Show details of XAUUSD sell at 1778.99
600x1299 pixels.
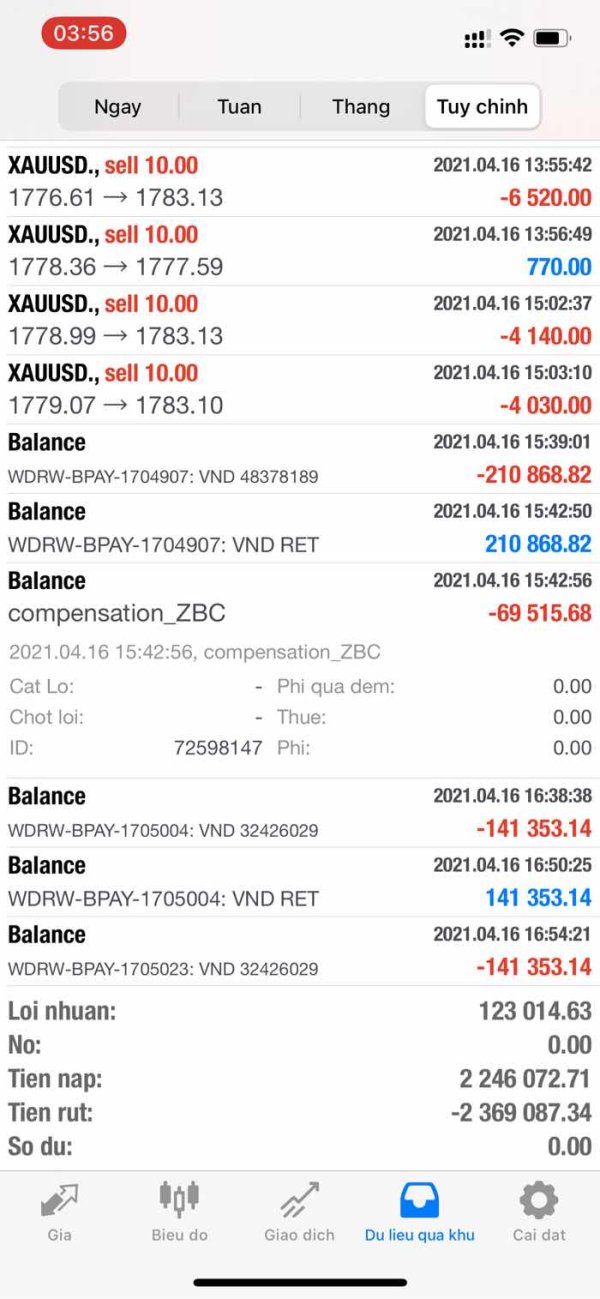coord(300,320)
